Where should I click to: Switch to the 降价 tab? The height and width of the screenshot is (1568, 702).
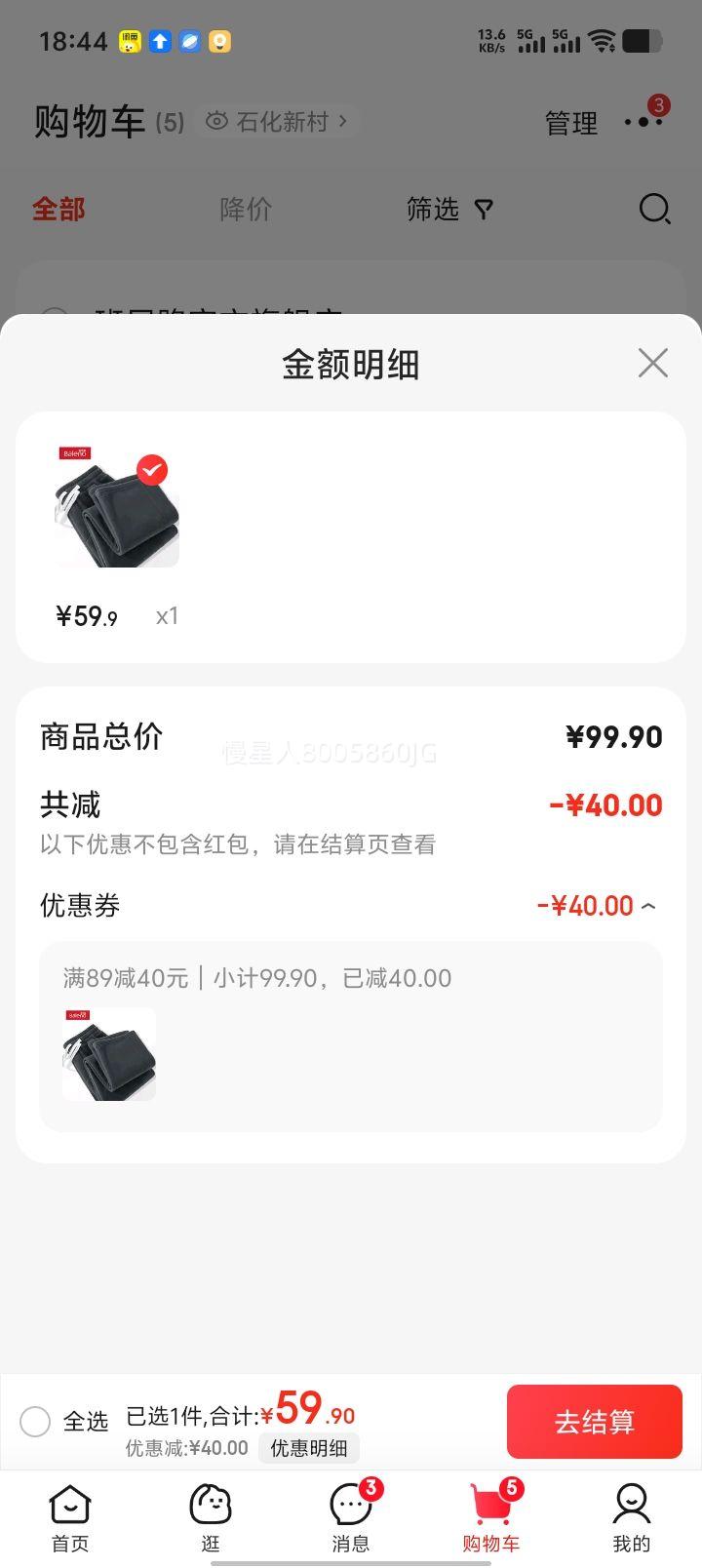[x=245, y=210]
